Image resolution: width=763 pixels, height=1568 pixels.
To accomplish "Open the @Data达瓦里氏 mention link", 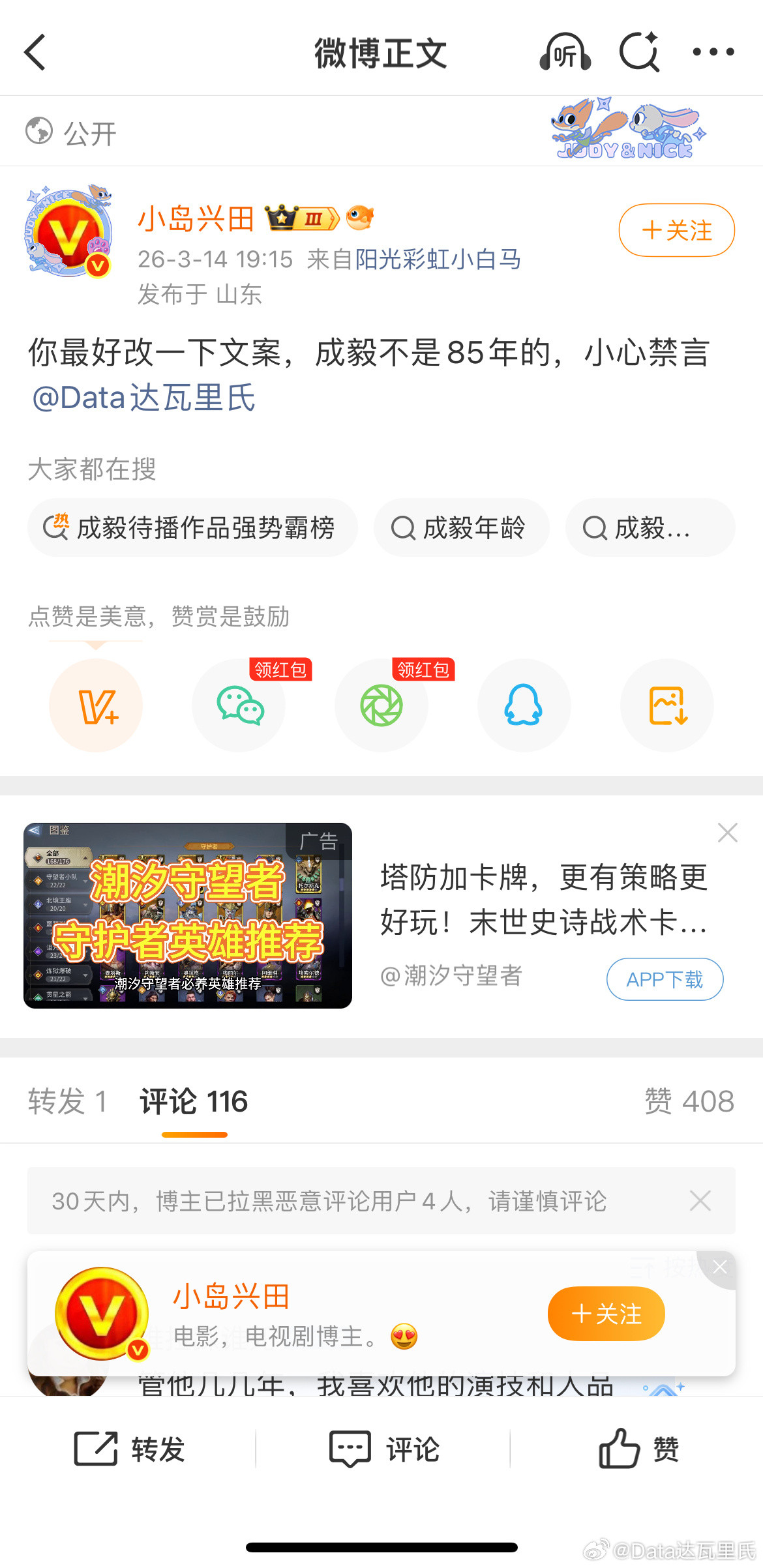I will click(145, 396).
